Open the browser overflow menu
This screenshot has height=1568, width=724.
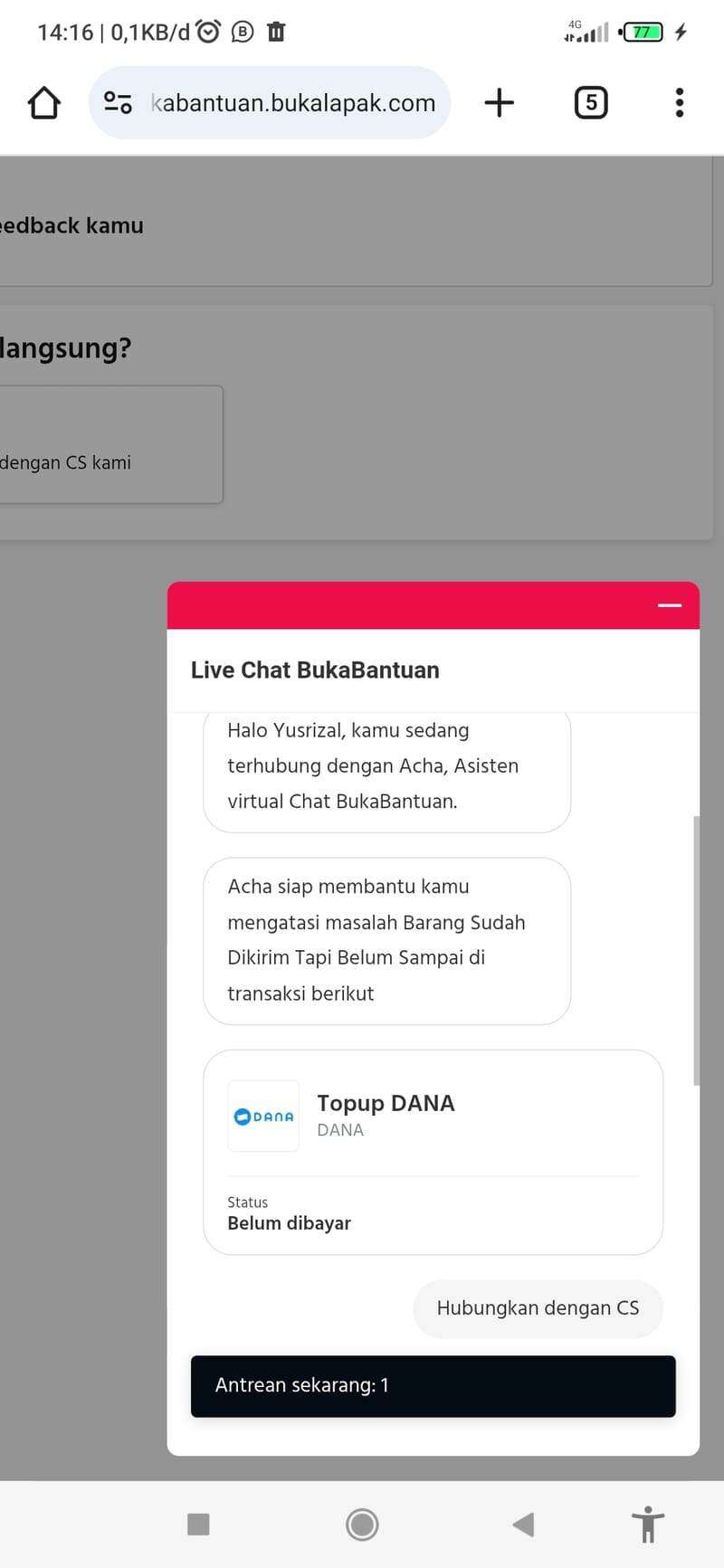point(680,102)
